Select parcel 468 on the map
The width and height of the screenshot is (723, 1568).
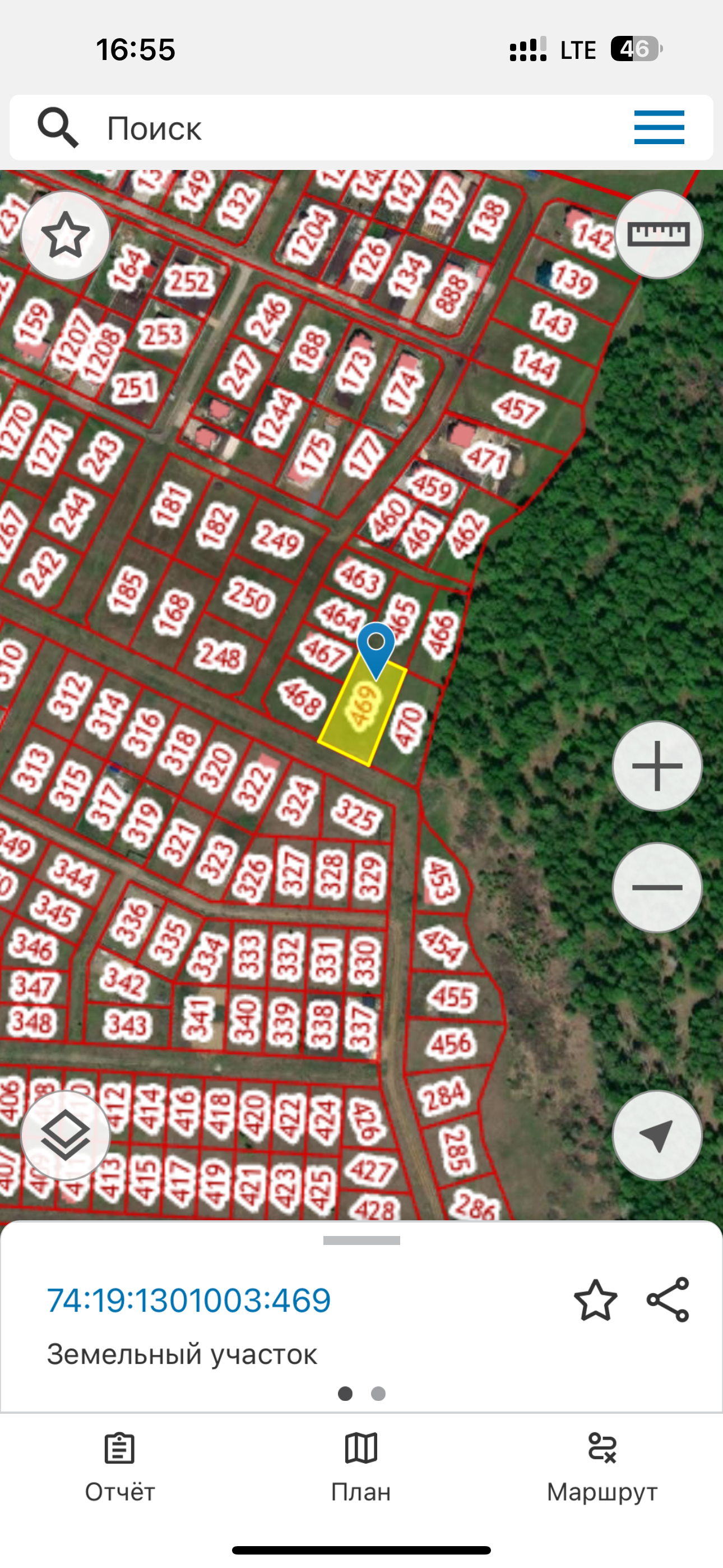pos(299,698)
